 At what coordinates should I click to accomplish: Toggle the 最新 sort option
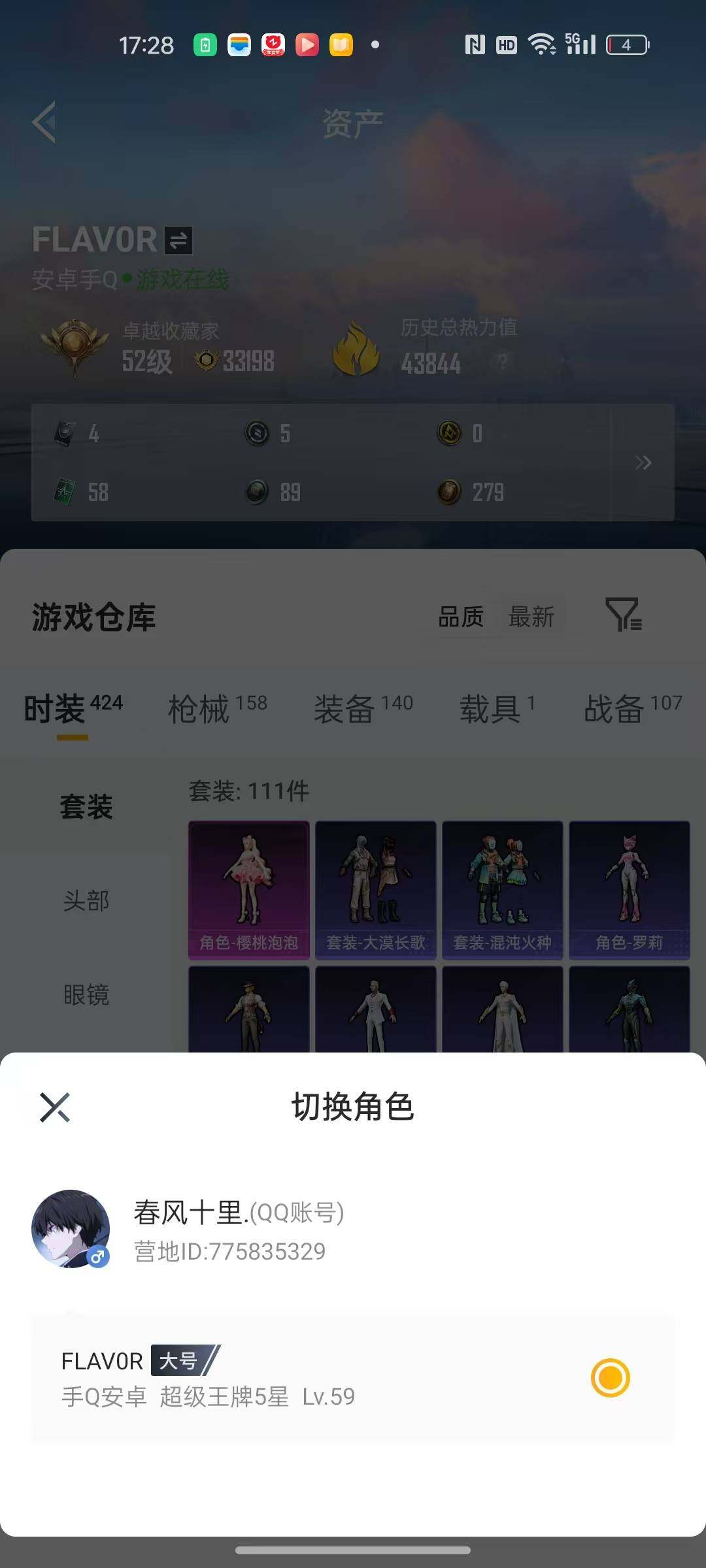531,617
